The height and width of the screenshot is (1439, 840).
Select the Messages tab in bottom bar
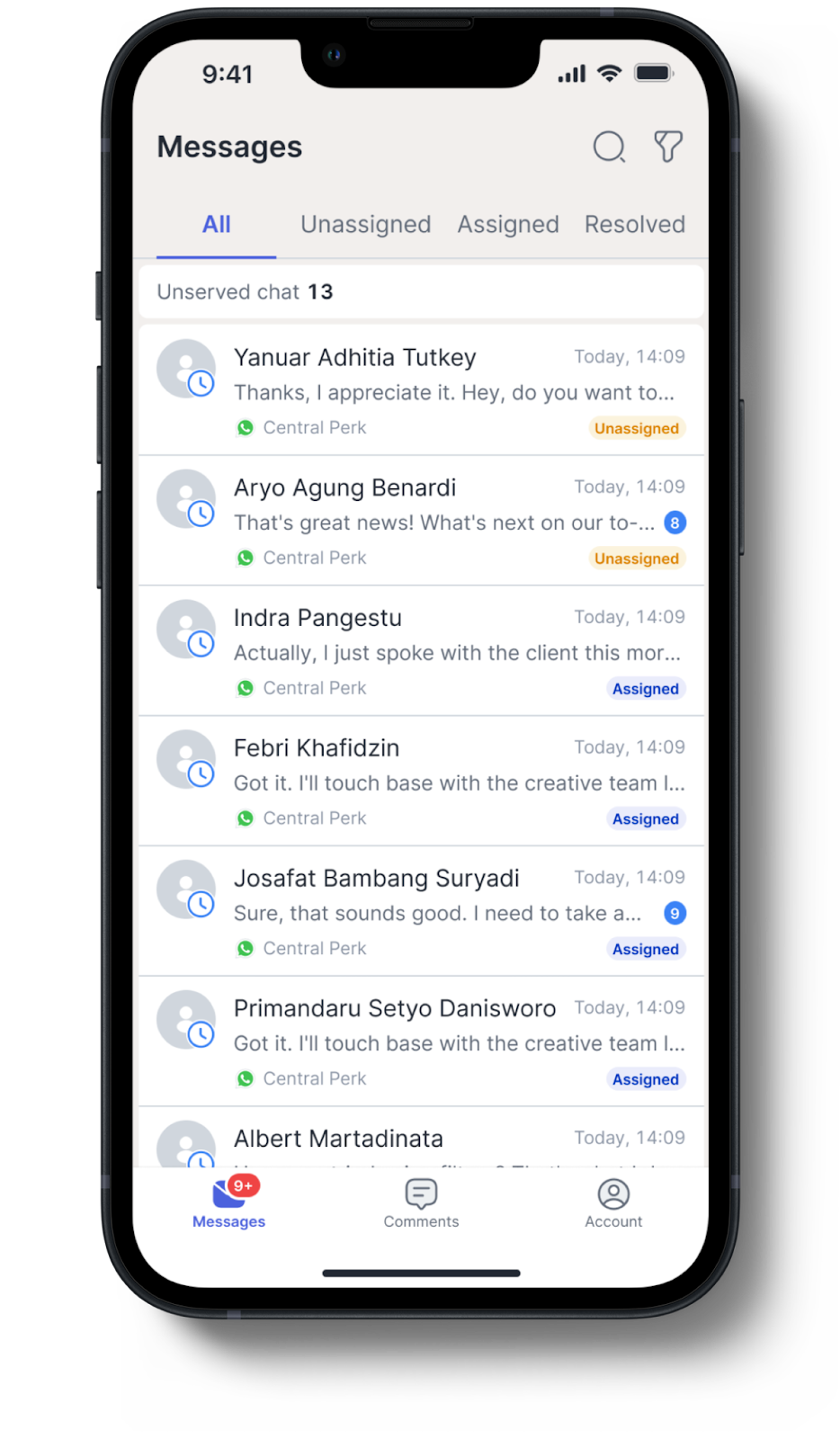[x=228, y=1203]
